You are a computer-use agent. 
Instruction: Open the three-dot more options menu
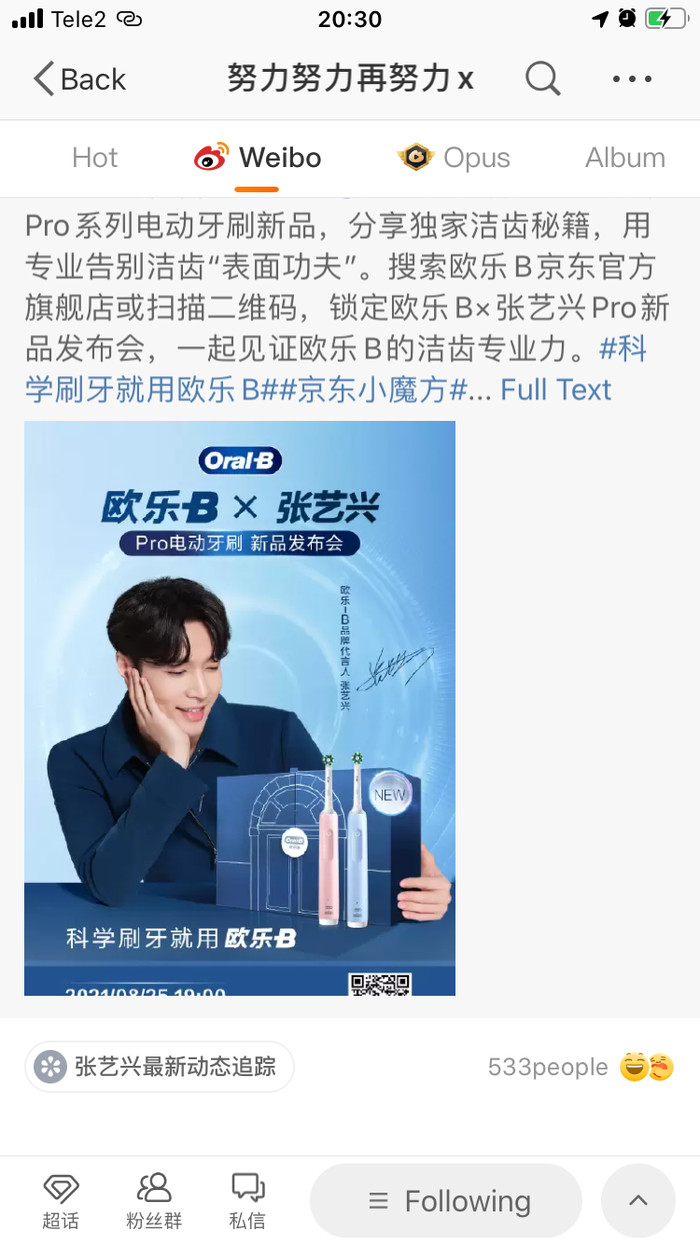[x=632, y=79]
